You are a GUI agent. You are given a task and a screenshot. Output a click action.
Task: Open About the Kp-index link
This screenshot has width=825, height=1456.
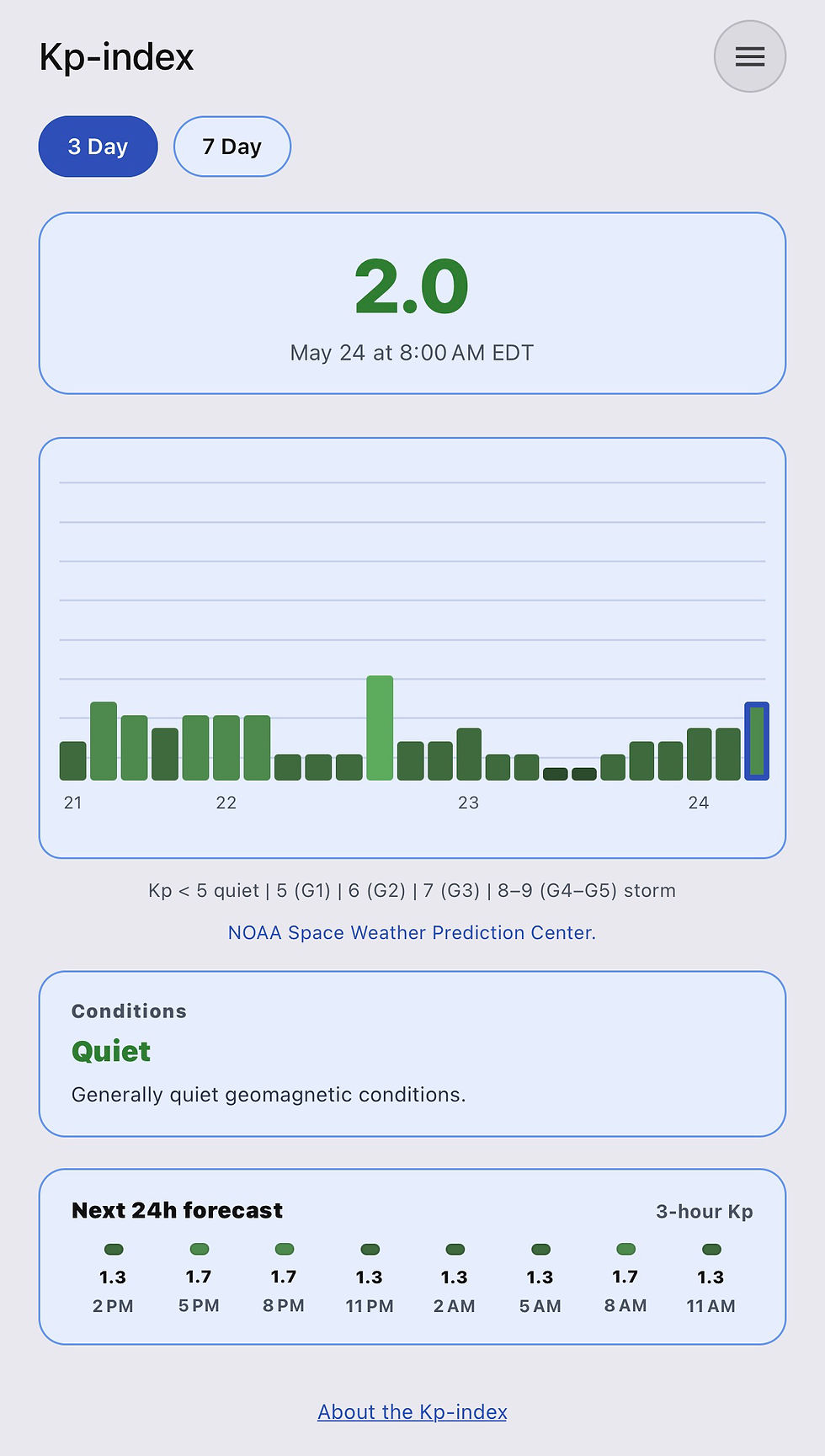pos(412,1411)
